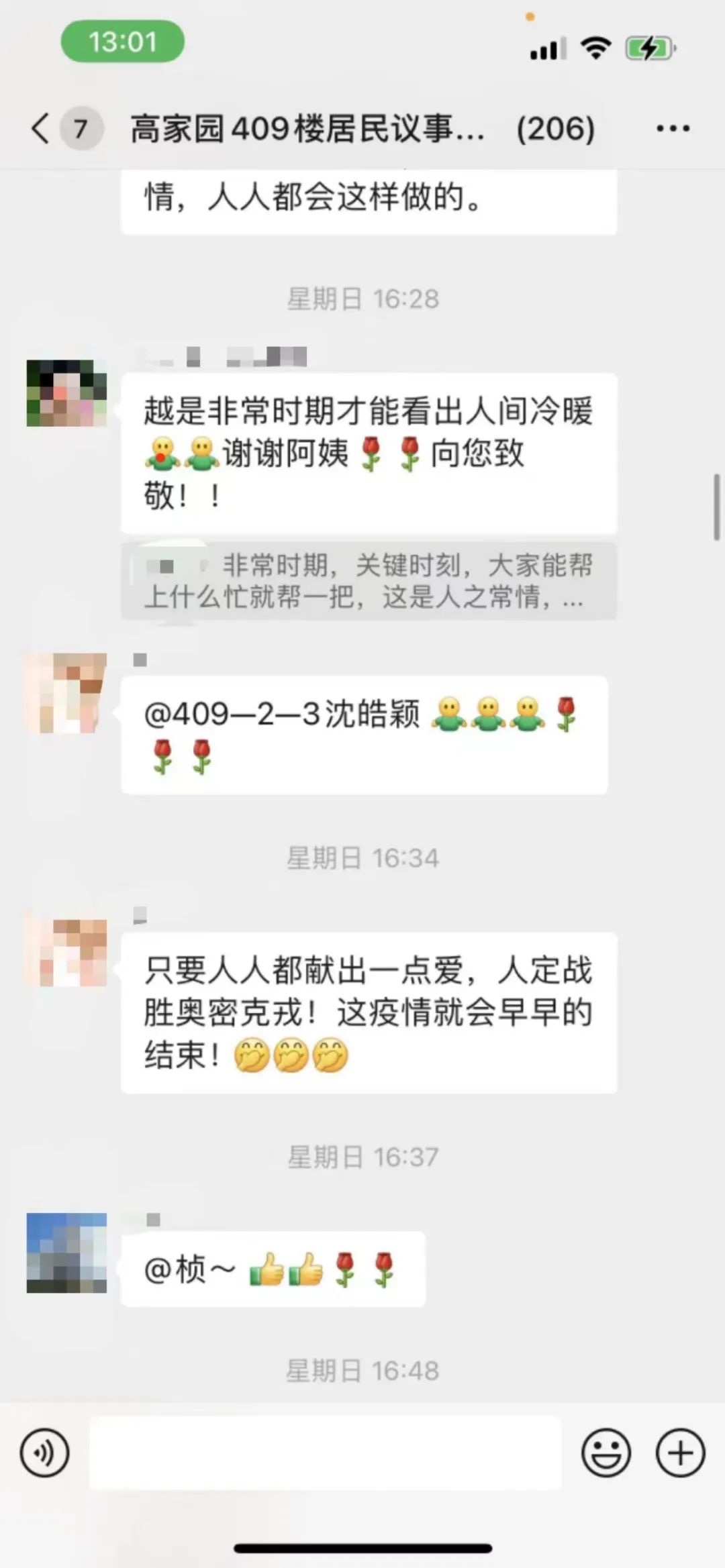View avatar of sender of 越是非常时期 message
The width and height of the screenshot is (725, 1568).
[x=66, y=393]
